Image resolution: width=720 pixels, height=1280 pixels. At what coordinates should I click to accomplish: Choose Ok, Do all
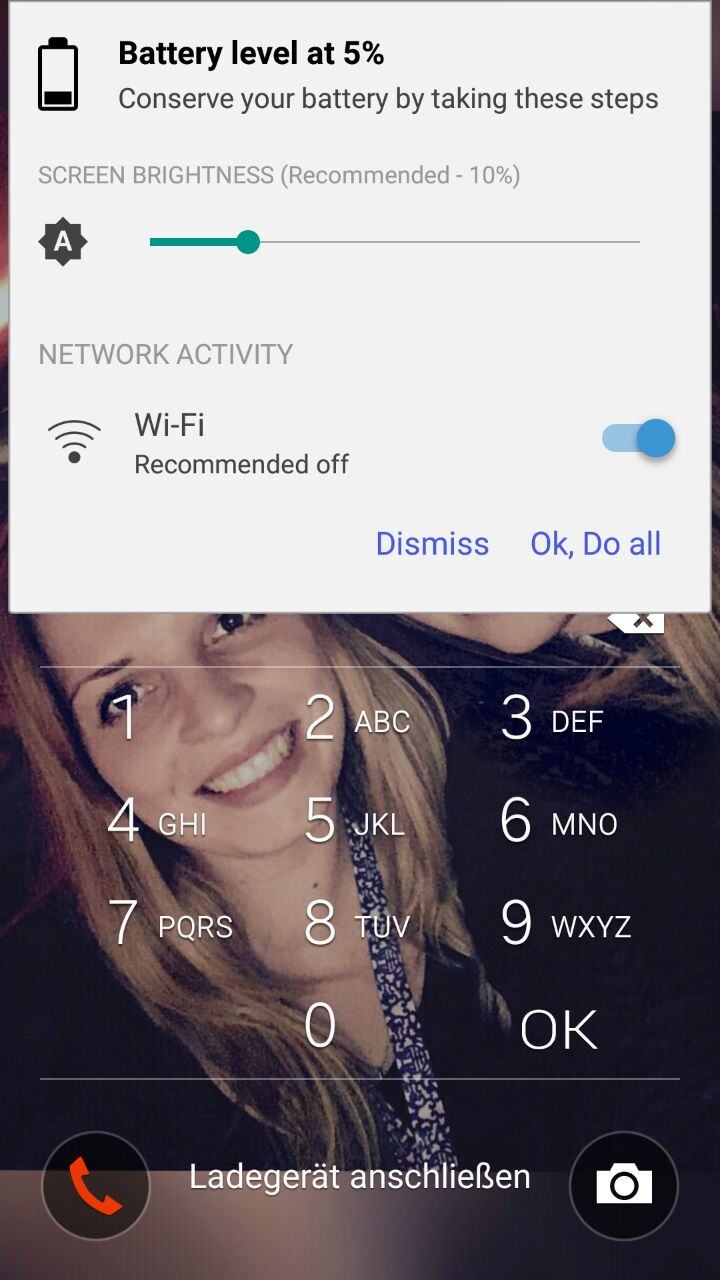(x=595, y=543)
